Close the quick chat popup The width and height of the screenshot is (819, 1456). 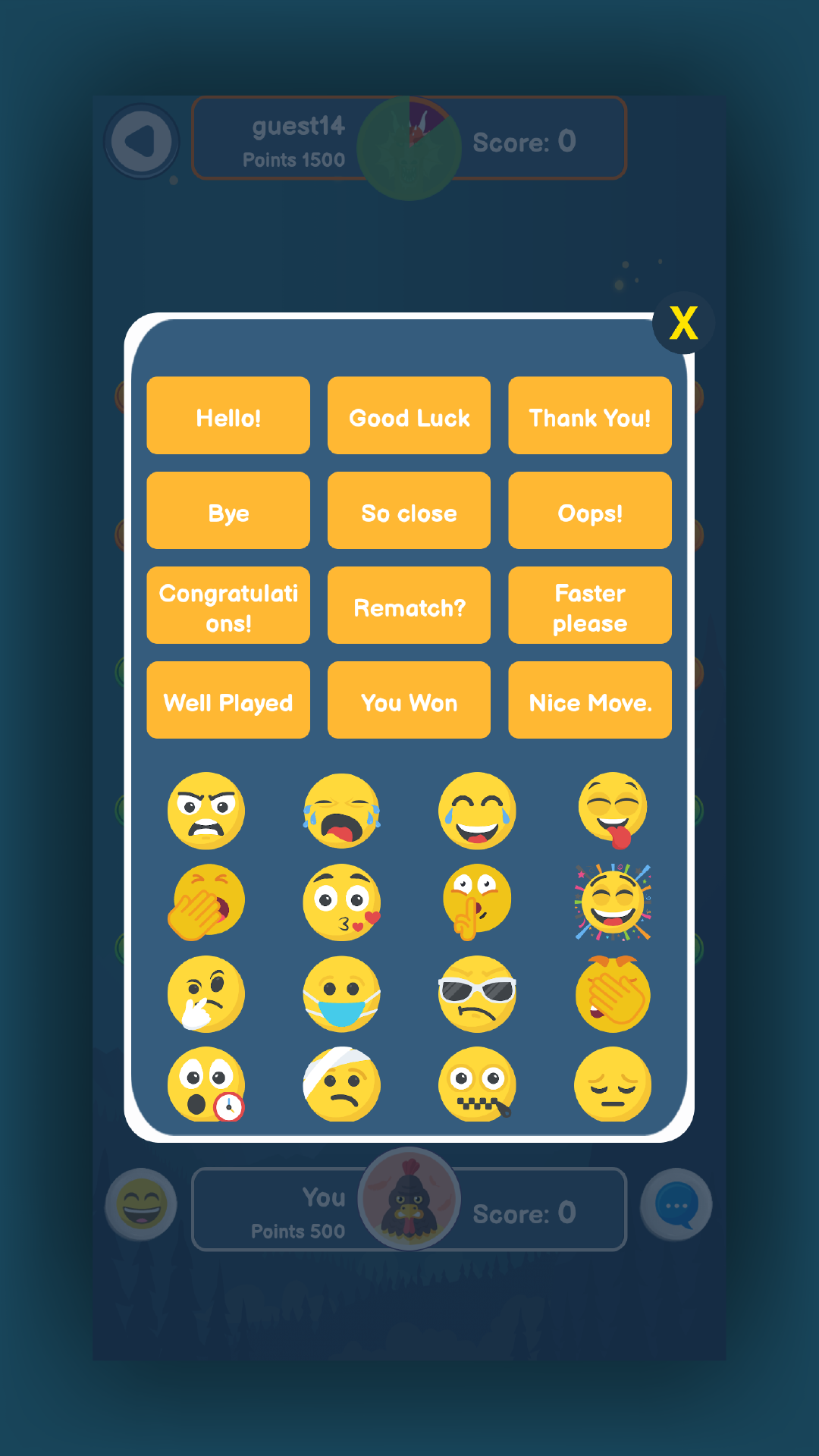point(682,324)
